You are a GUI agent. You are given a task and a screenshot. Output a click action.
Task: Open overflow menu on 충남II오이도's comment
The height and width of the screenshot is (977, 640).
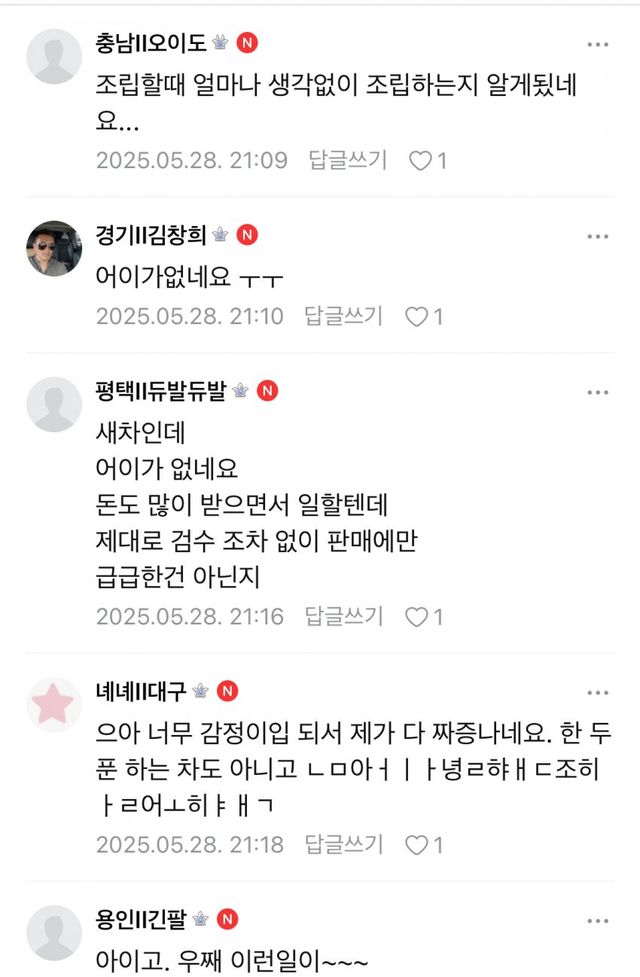(x=598, y=44)
